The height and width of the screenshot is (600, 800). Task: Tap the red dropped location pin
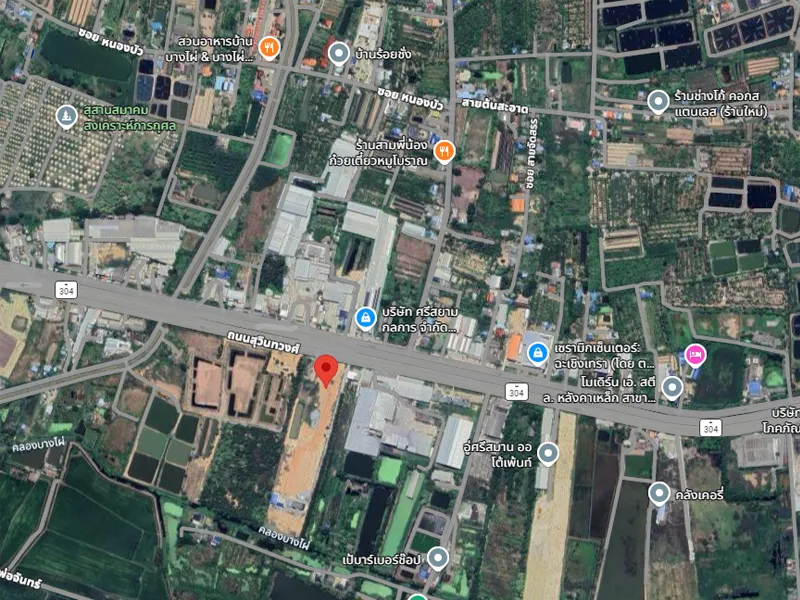(x=325, y=368)
